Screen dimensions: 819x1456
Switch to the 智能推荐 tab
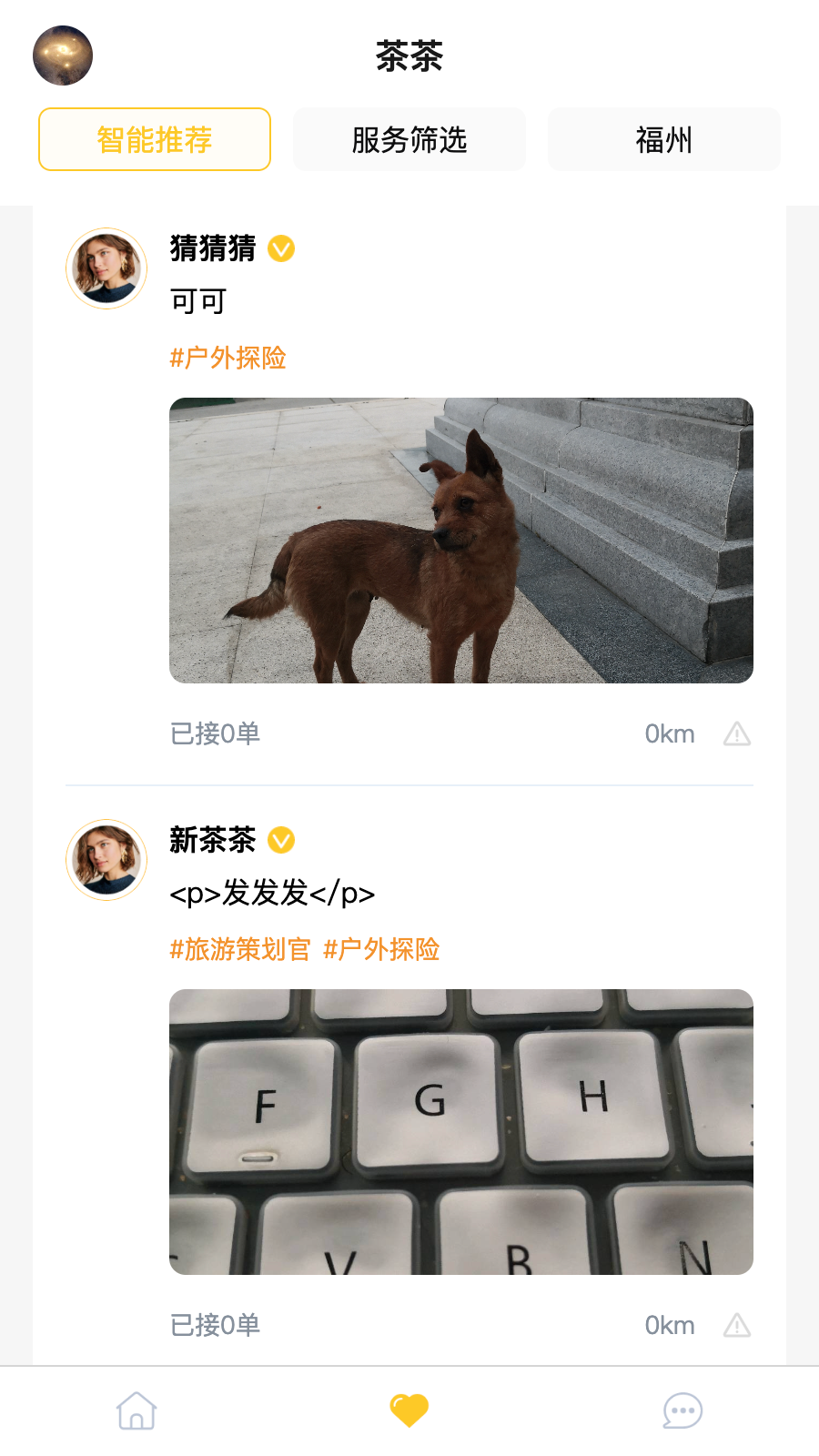pos(154,139)
